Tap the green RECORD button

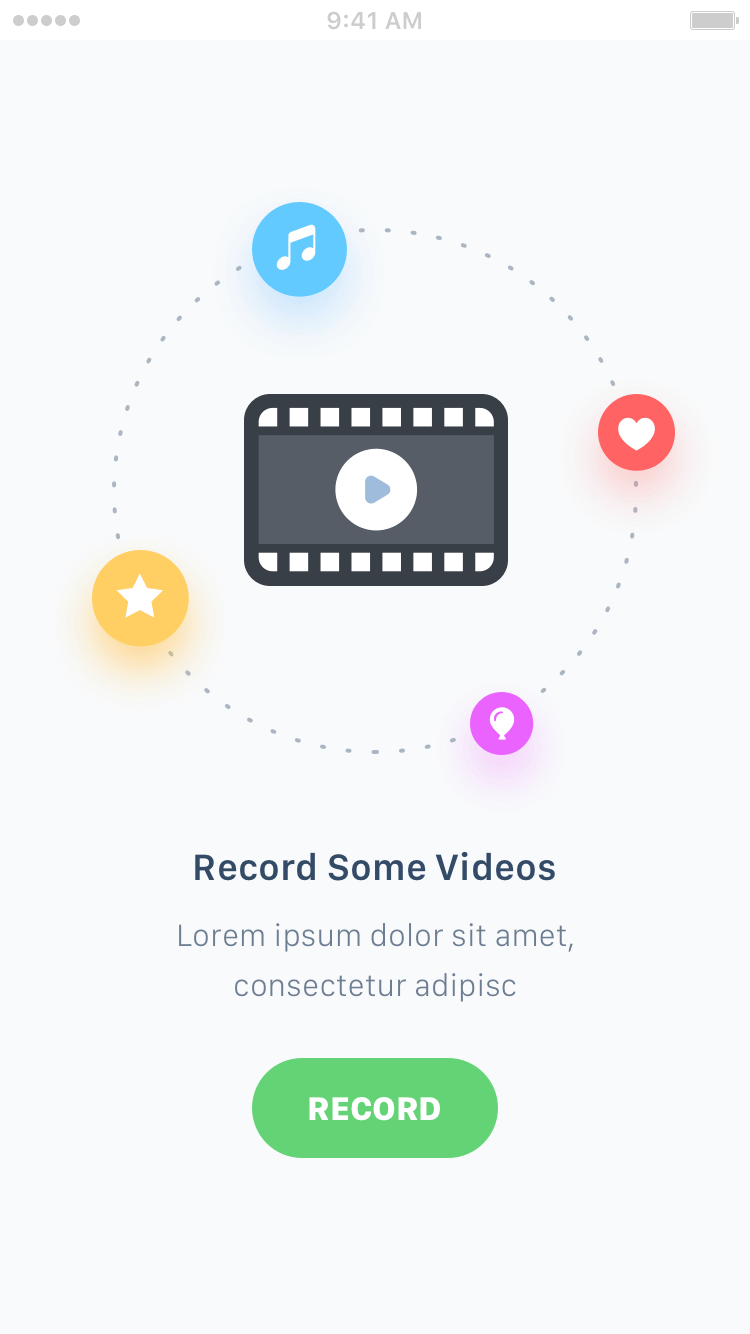pos(374,1108)
